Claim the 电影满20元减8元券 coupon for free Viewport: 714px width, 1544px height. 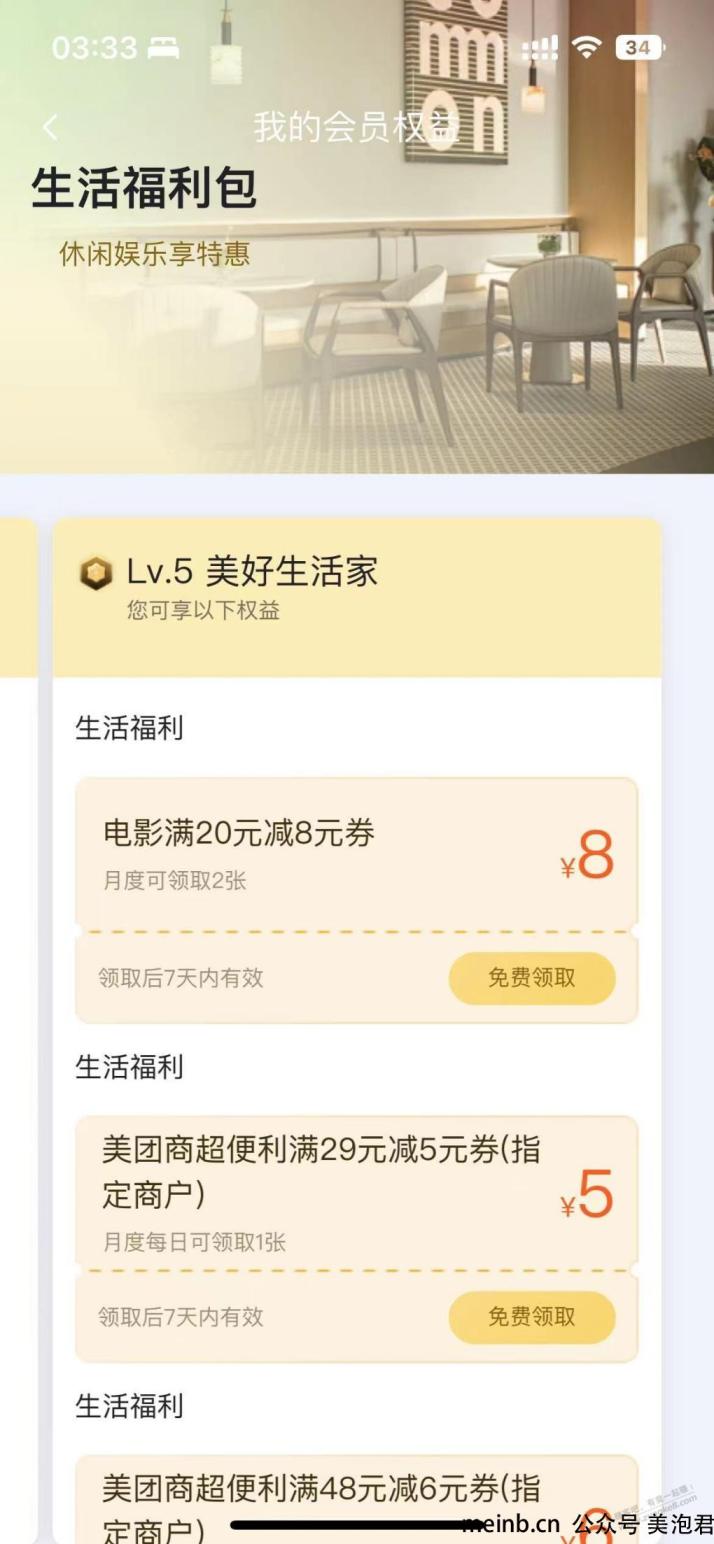click(531, 978)
